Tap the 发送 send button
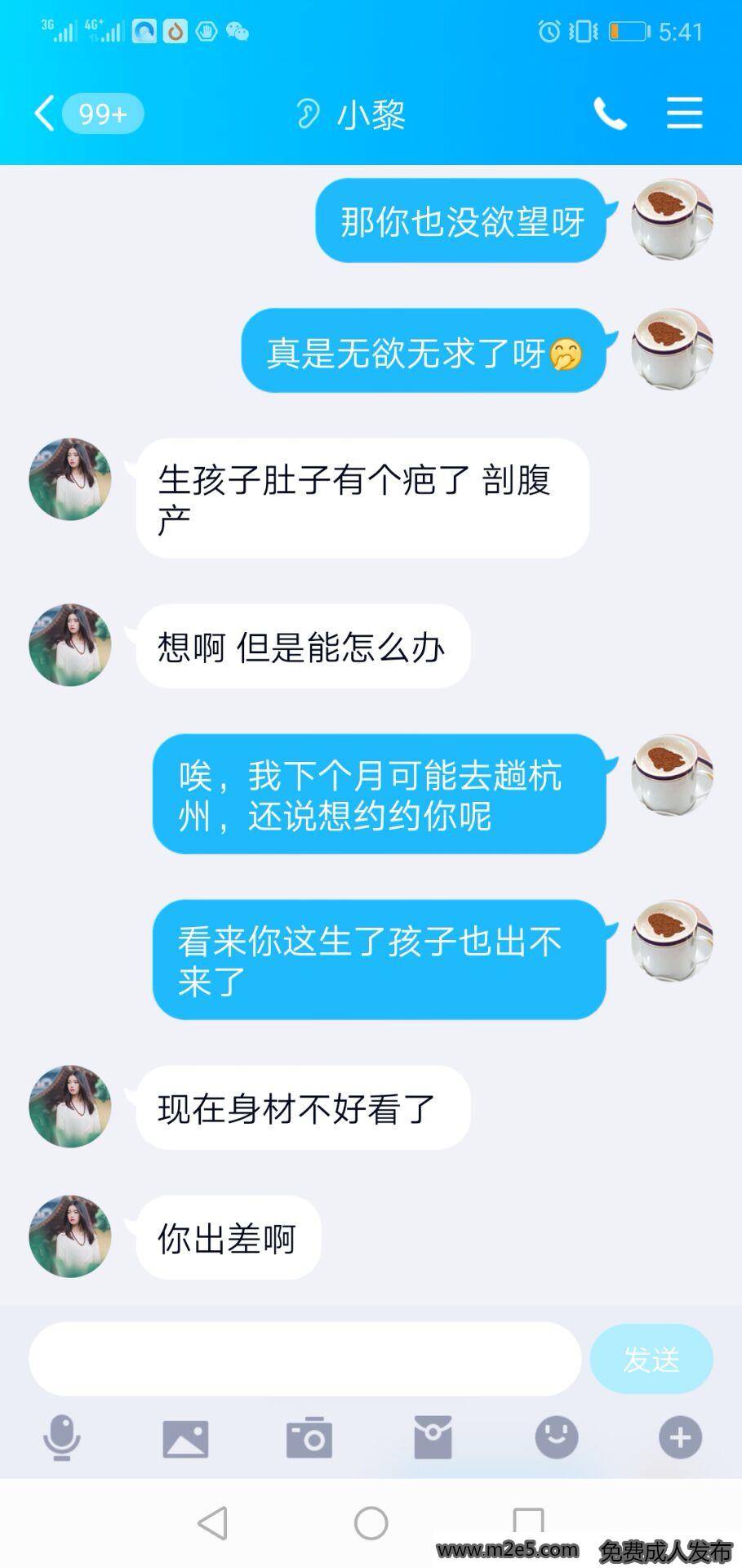This screenshot has width=742, height=1568. point(651,1359)
